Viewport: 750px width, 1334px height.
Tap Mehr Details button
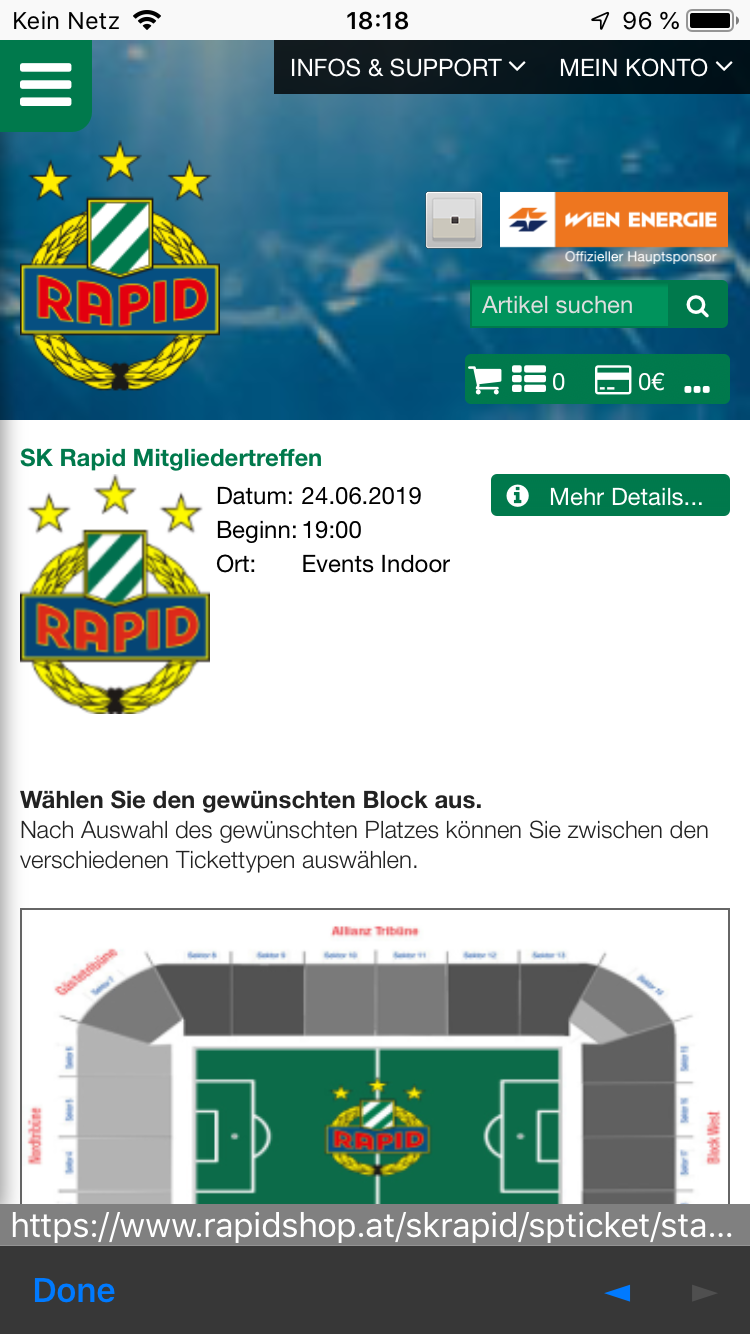610,496
